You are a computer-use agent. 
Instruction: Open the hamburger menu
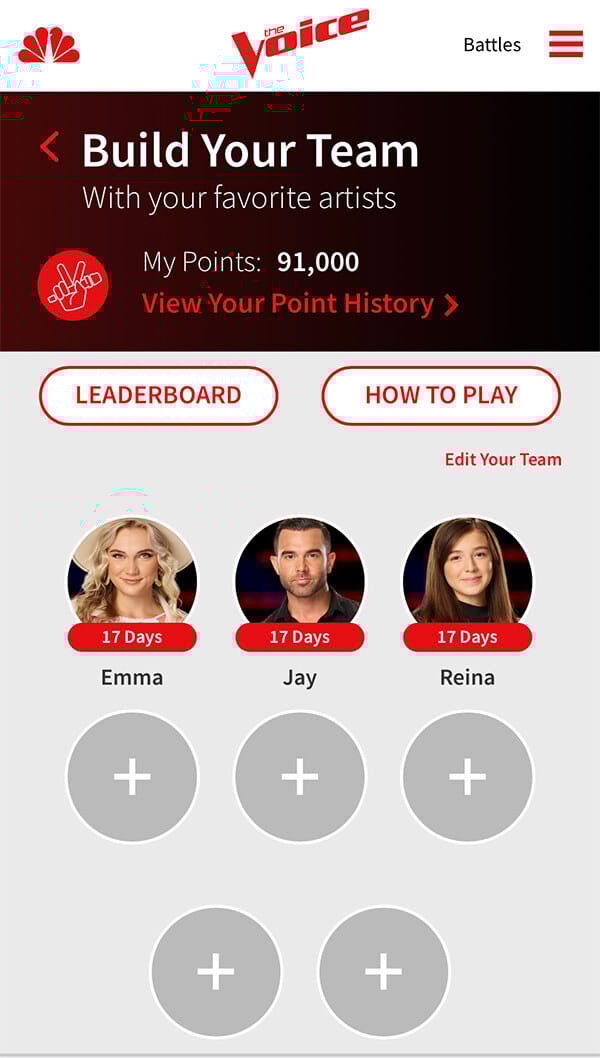pyautogui.click(x=565, y=44)
